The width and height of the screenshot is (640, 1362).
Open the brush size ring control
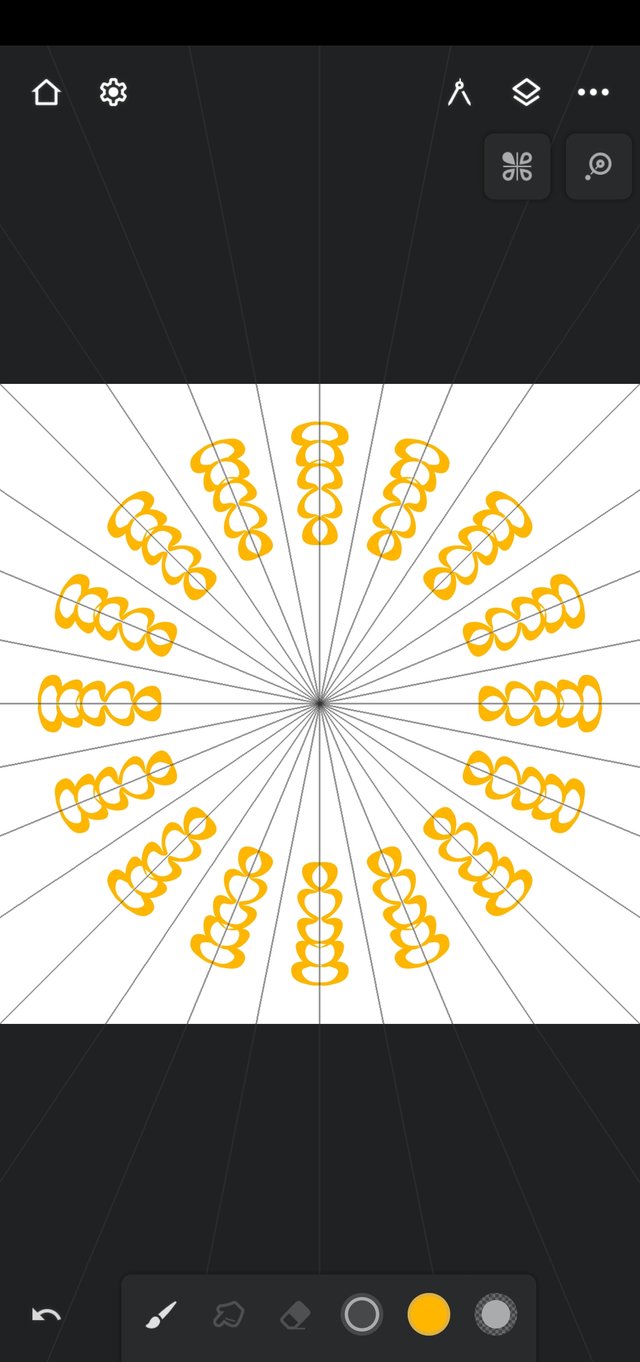tap(362, 1315)
